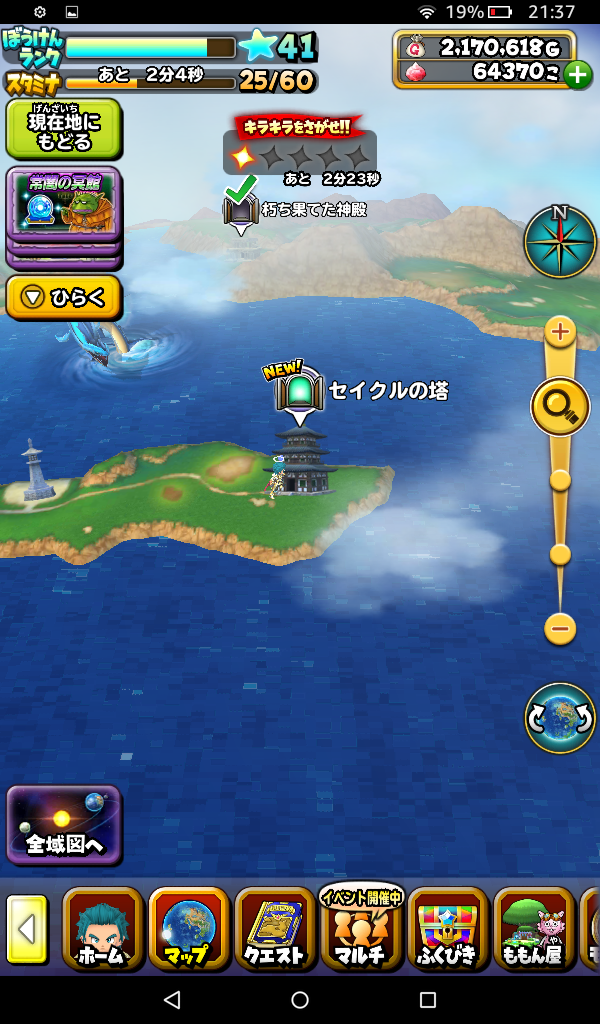Open the new セイクルの塔 location
Screen dimensions: 600x1024
pyautogui.click(x=300, y=391)
